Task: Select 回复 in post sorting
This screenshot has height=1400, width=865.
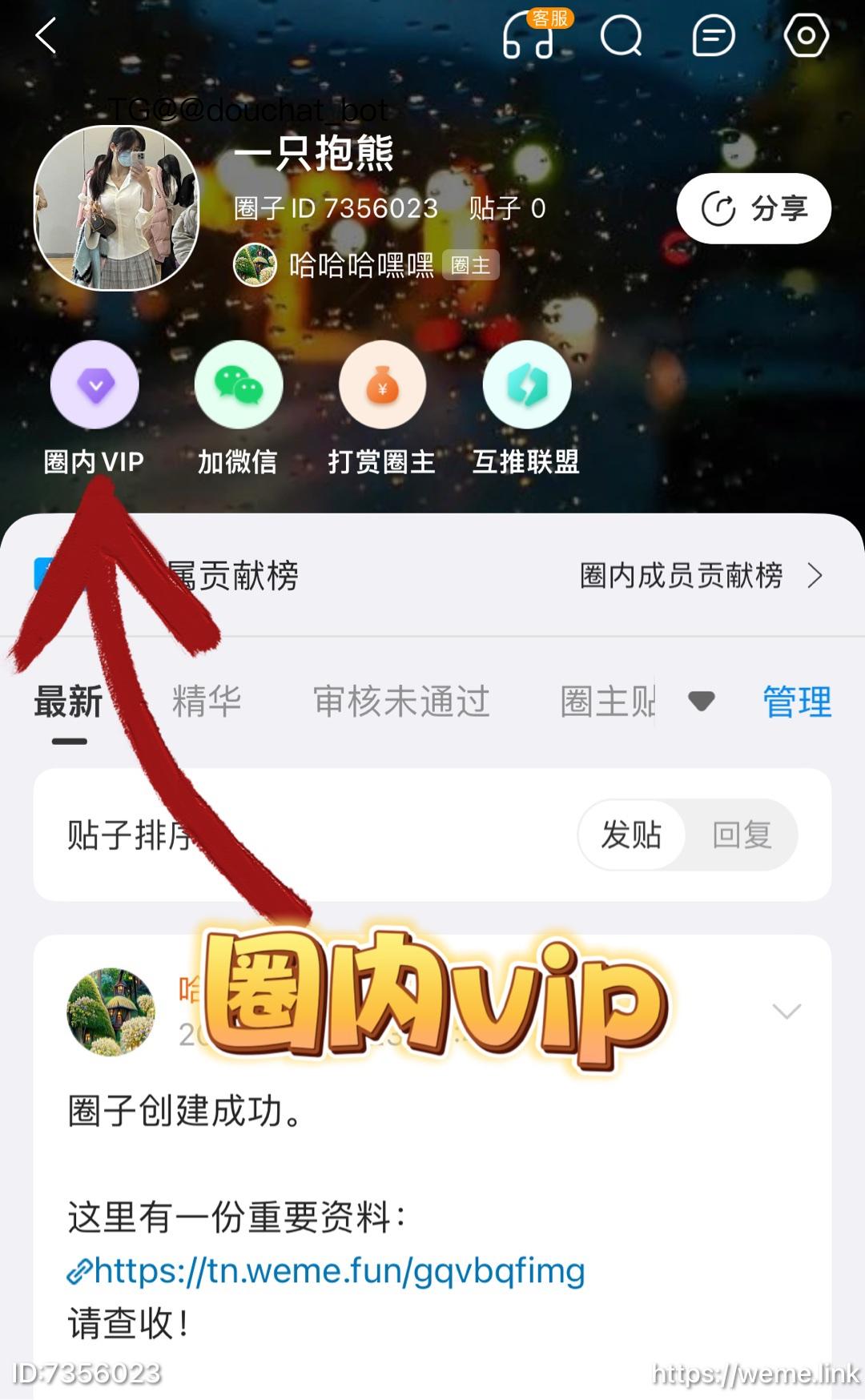Action: click(742, 835)
